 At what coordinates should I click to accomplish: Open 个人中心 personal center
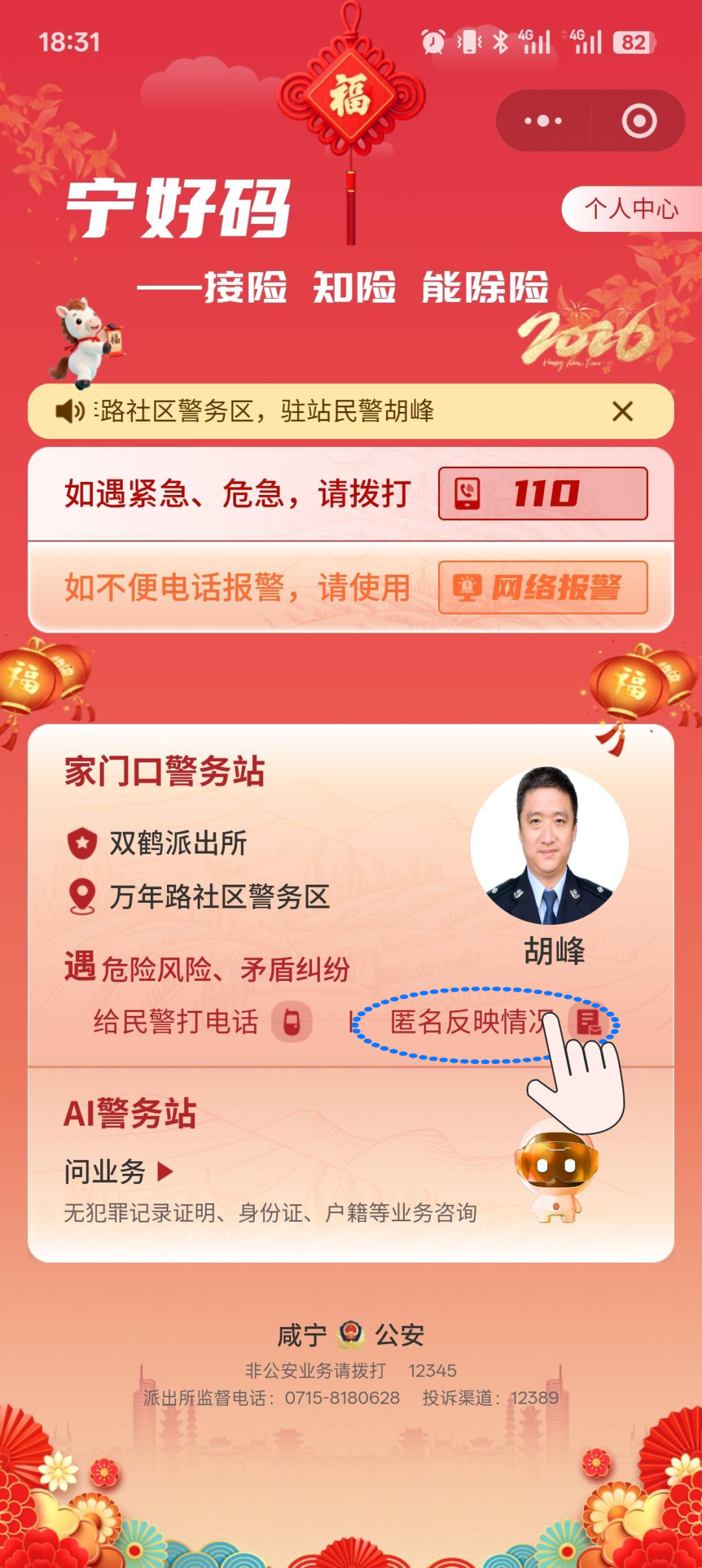coord(631,209)
